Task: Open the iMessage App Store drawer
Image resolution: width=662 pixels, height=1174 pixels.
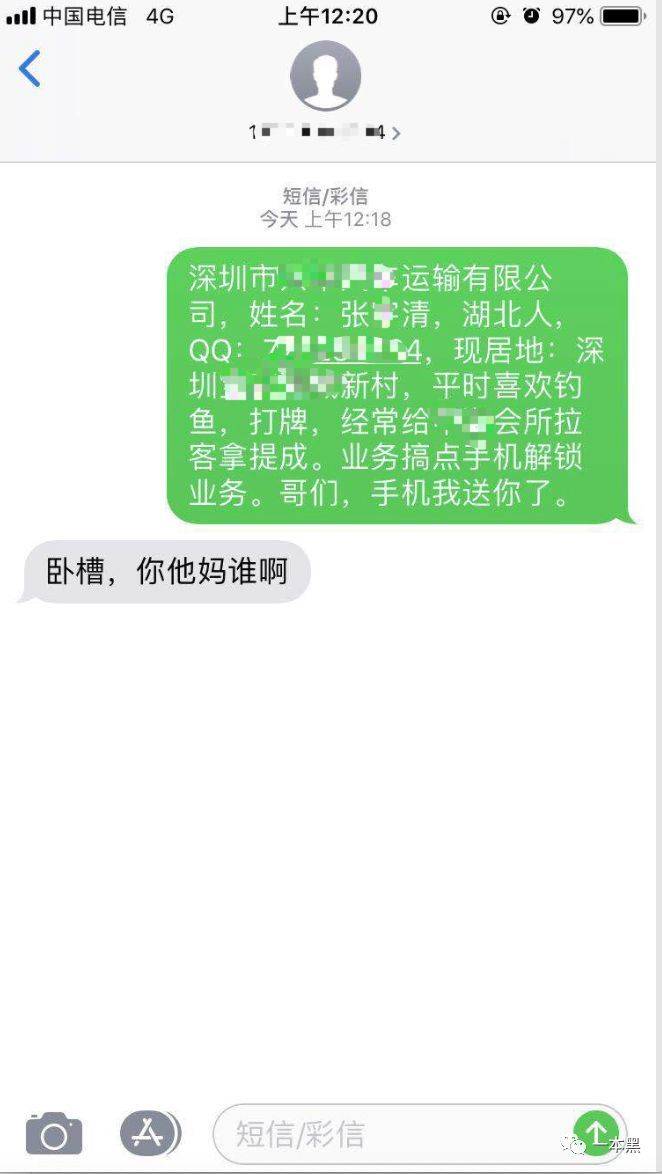Action: (149, 1133)
